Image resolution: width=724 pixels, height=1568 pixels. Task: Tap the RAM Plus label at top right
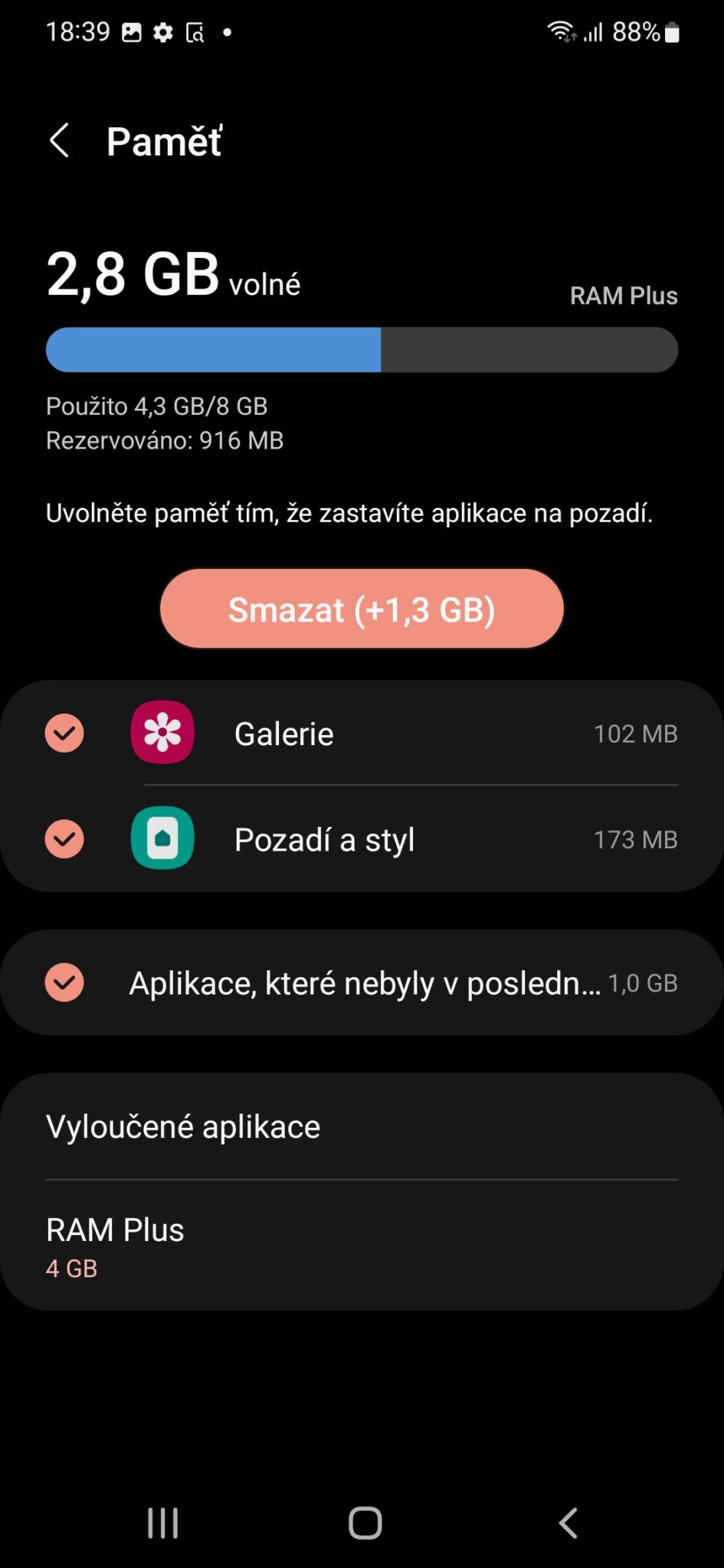point(623,296)
